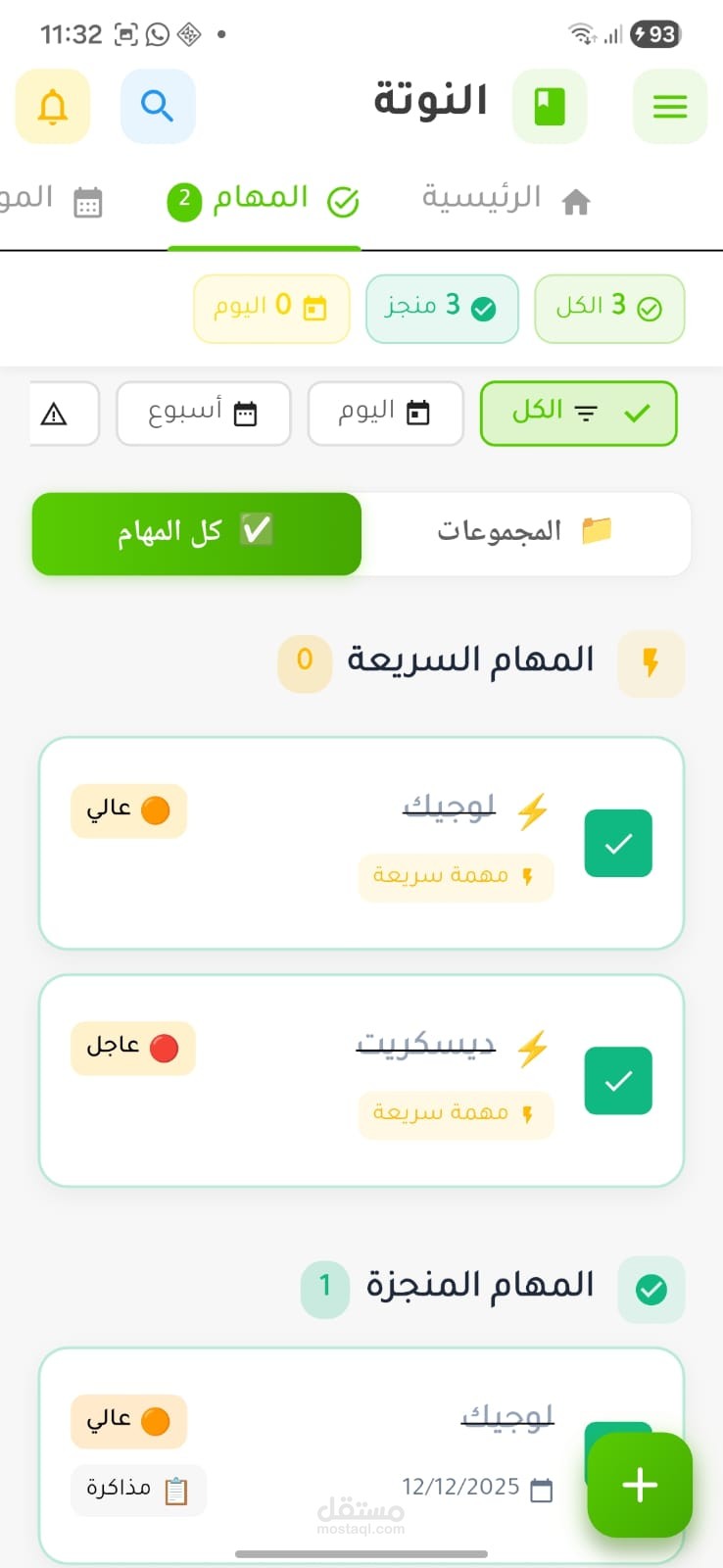Add a new task with plus button
The width and height of the screenshot is (723, 1568).
coord(640,1485)
